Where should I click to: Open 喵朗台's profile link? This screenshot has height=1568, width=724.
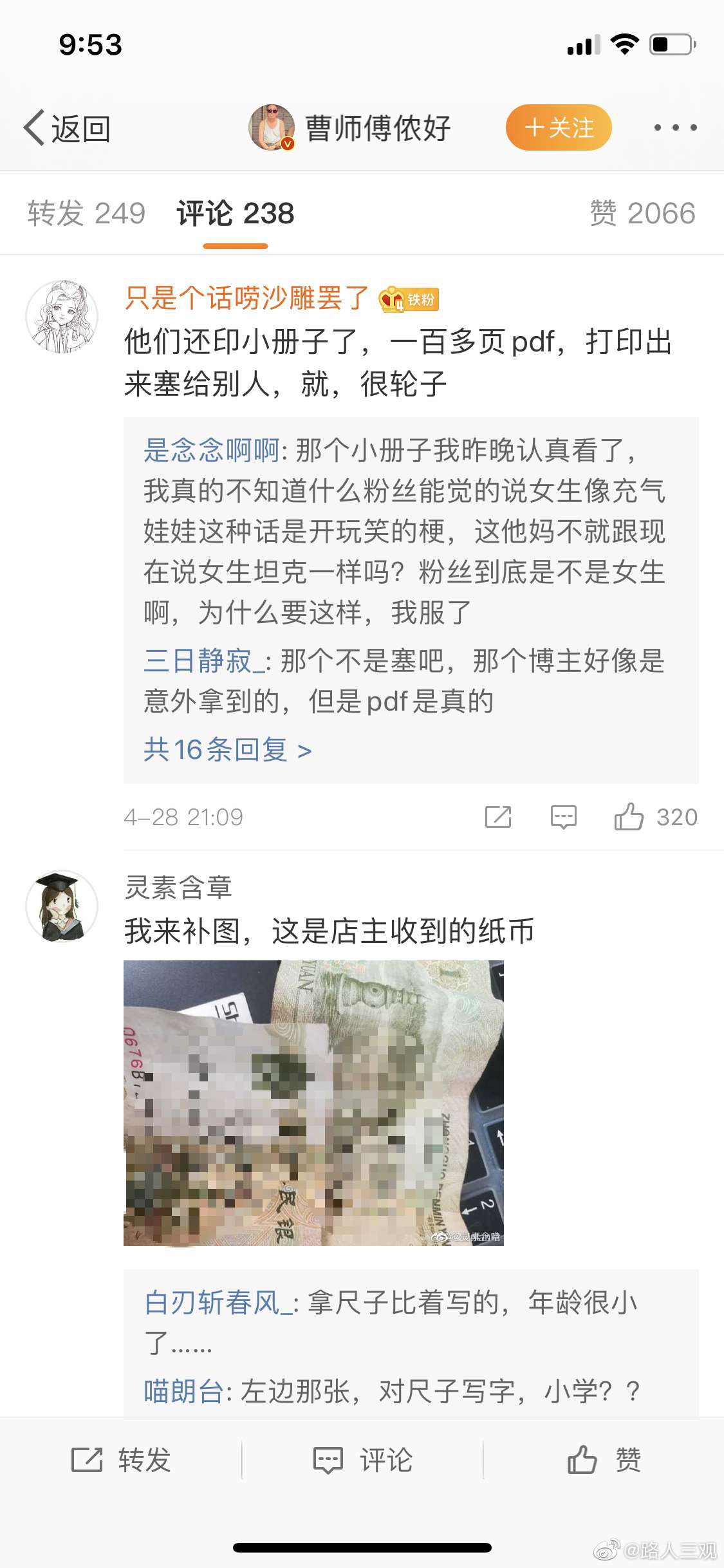click(183, 1392)
